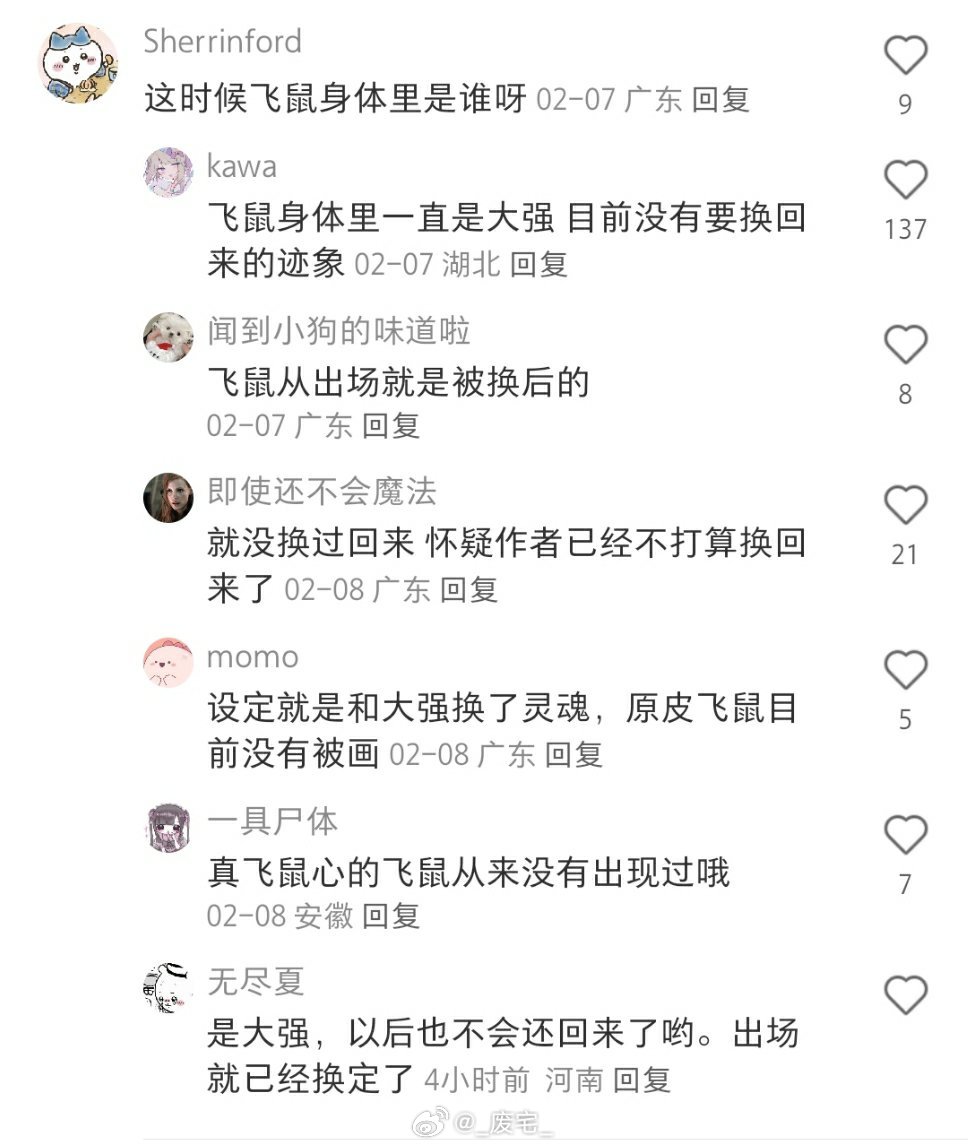Open Sherrinford's profile avatar

coord(79,63)
